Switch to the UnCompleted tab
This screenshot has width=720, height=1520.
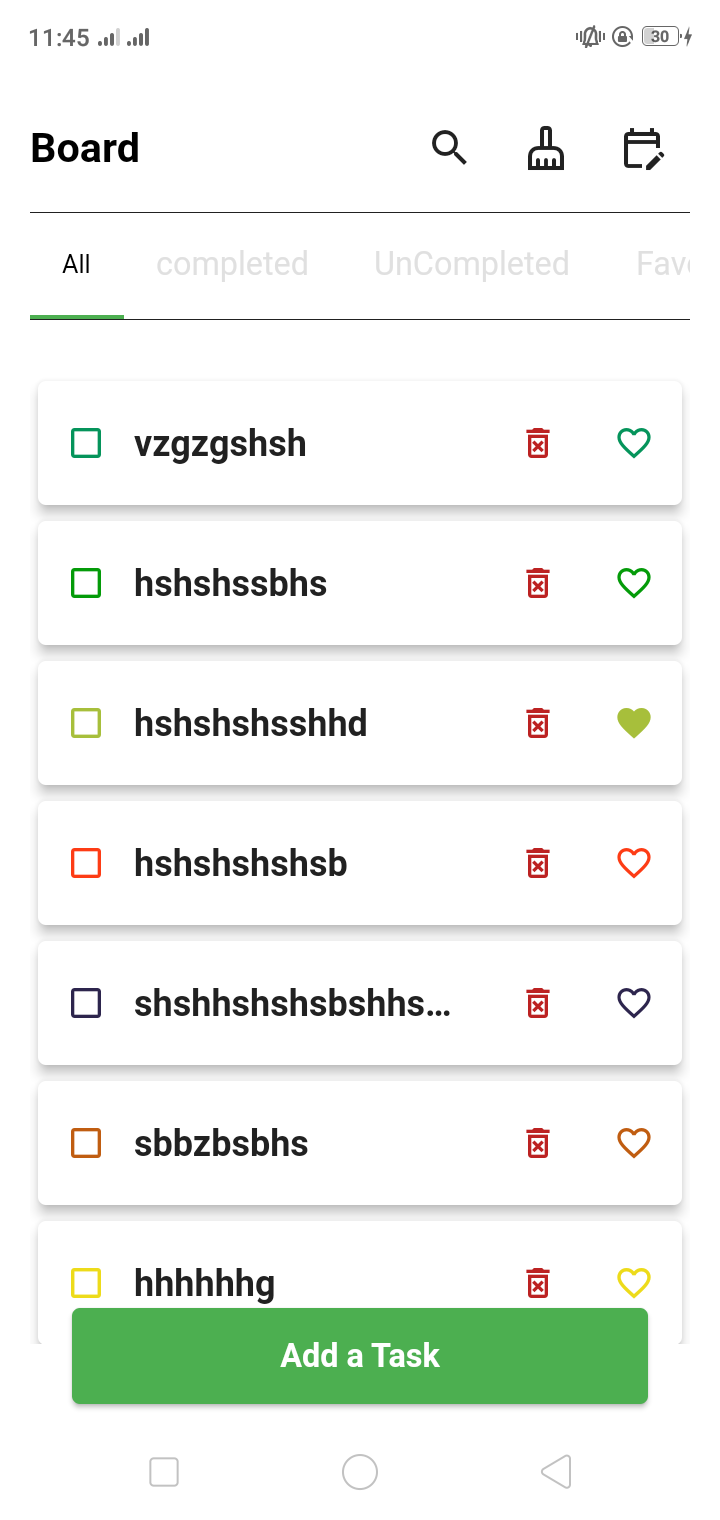[x=472, y=264]
